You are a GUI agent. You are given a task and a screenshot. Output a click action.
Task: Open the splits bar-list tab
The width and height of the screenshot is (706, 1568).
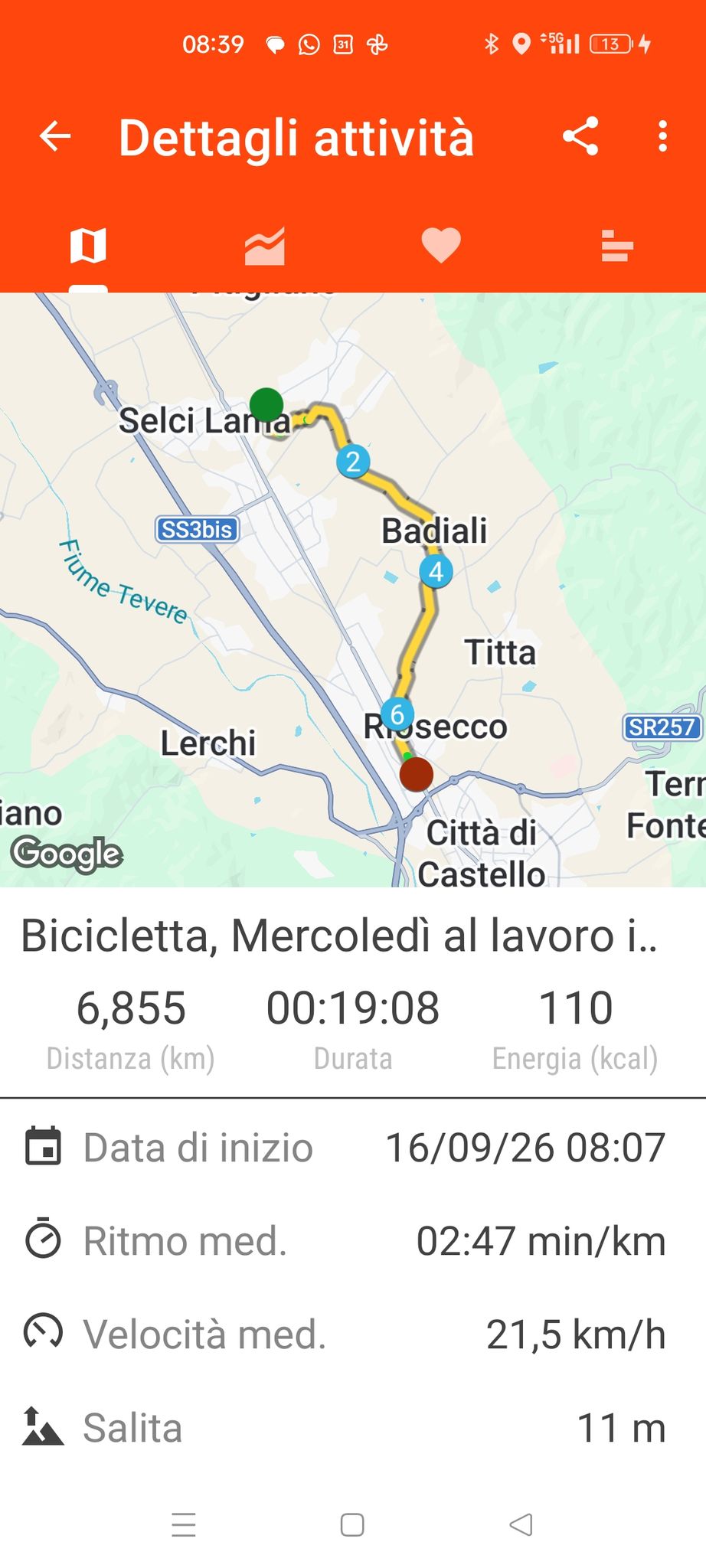point(617,246)
